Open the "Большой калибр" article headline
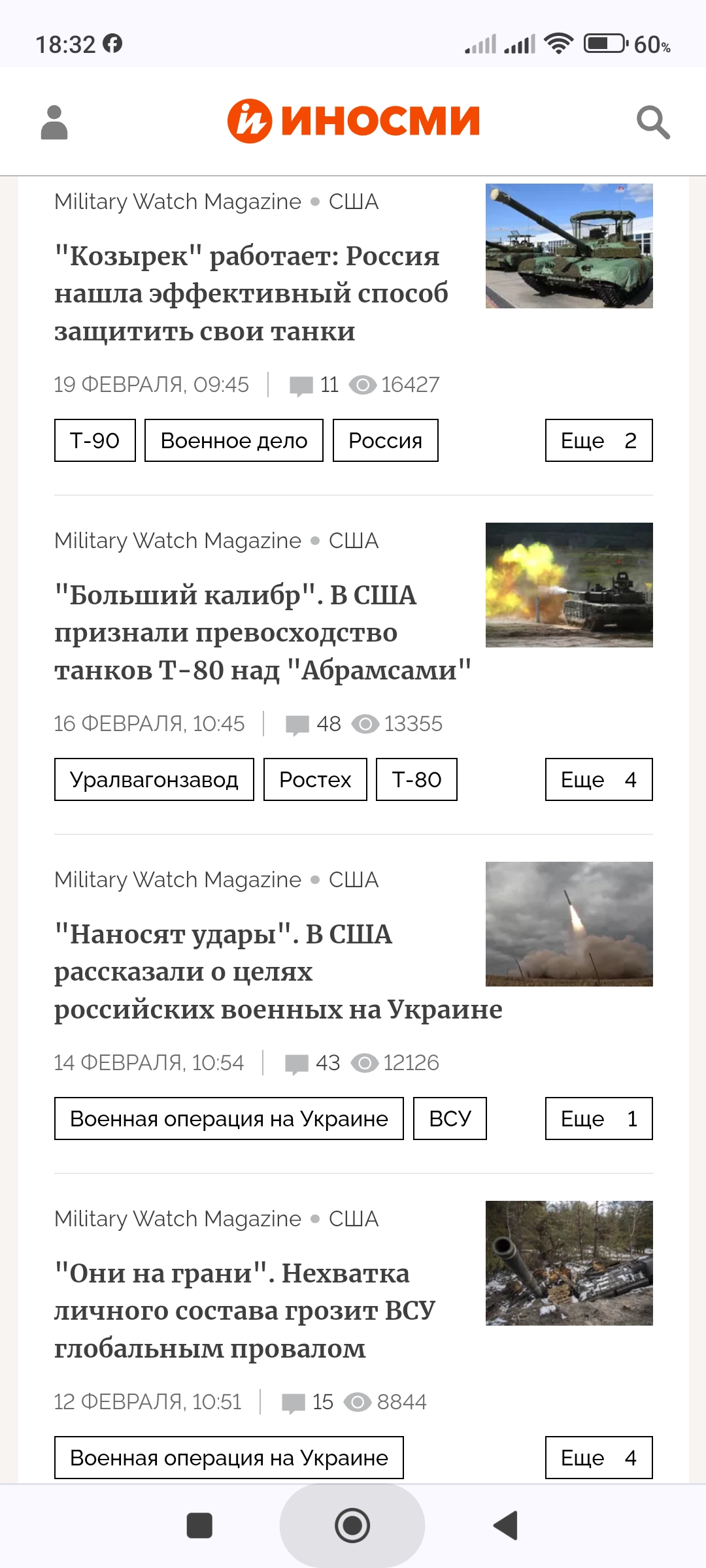This screenshot has height=1568, width=706. (261, 632)
